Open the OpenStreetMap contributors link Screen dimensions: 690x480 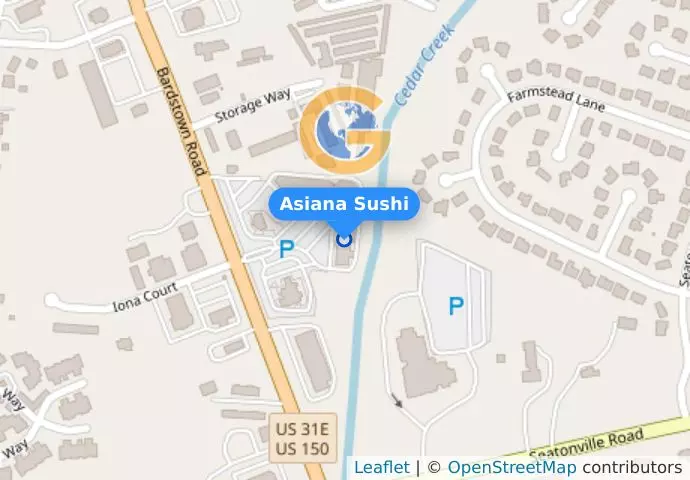click(x=511, y=467)
